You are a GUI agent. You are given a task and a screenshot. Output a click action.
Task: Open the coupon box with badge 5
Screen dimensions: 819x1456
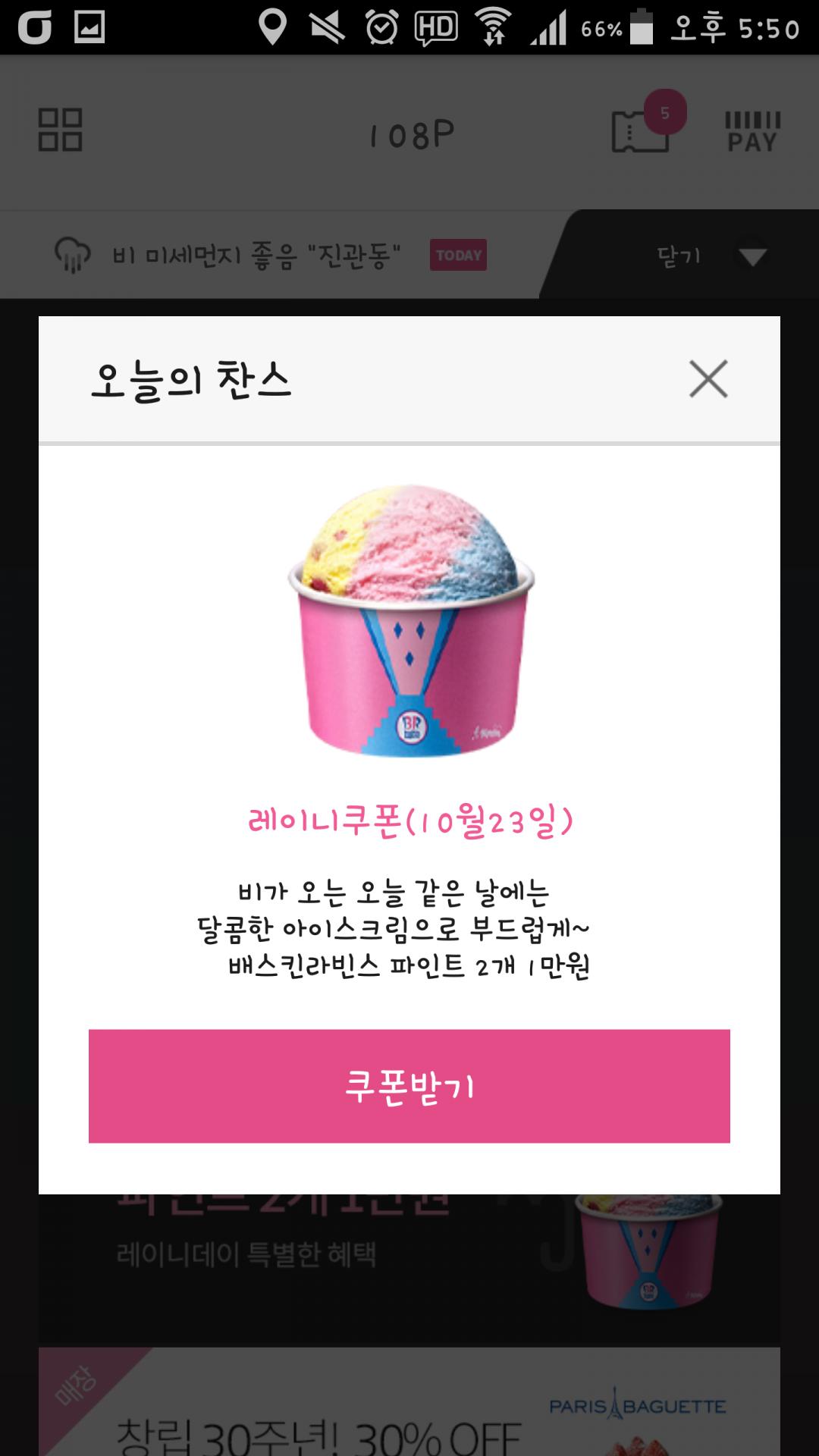click(642, 130)
